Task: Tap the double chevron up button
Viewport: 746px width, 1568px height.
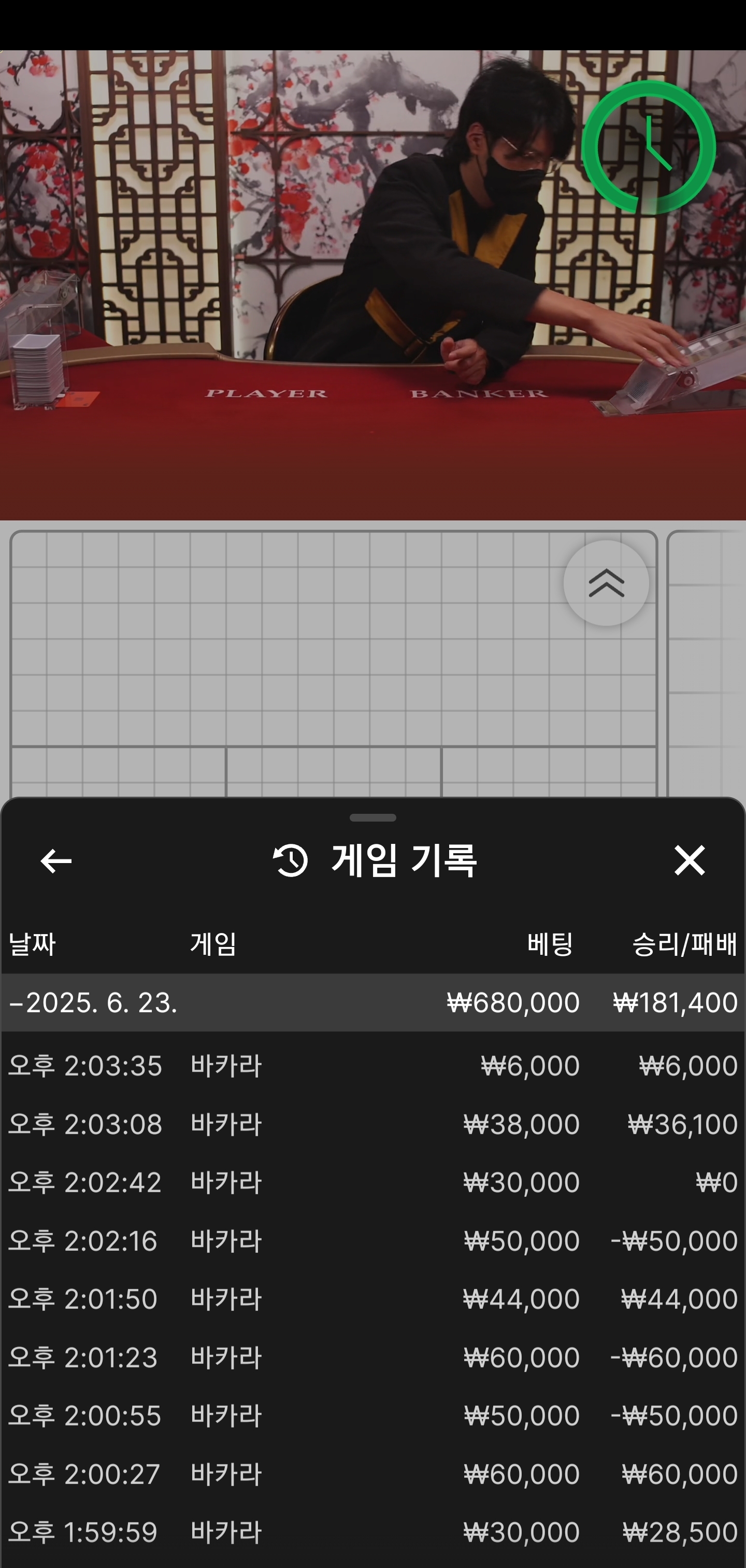Action: click(x=606, y=583)
